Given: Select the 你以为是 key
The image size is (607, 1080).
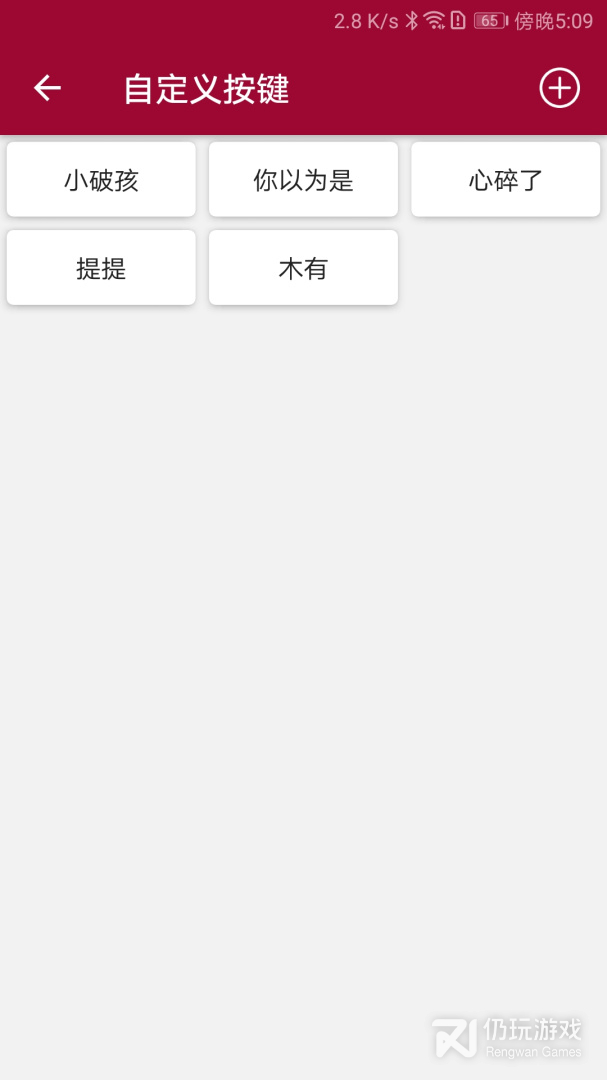Looking at the screenshot, I should coord(303,180).
